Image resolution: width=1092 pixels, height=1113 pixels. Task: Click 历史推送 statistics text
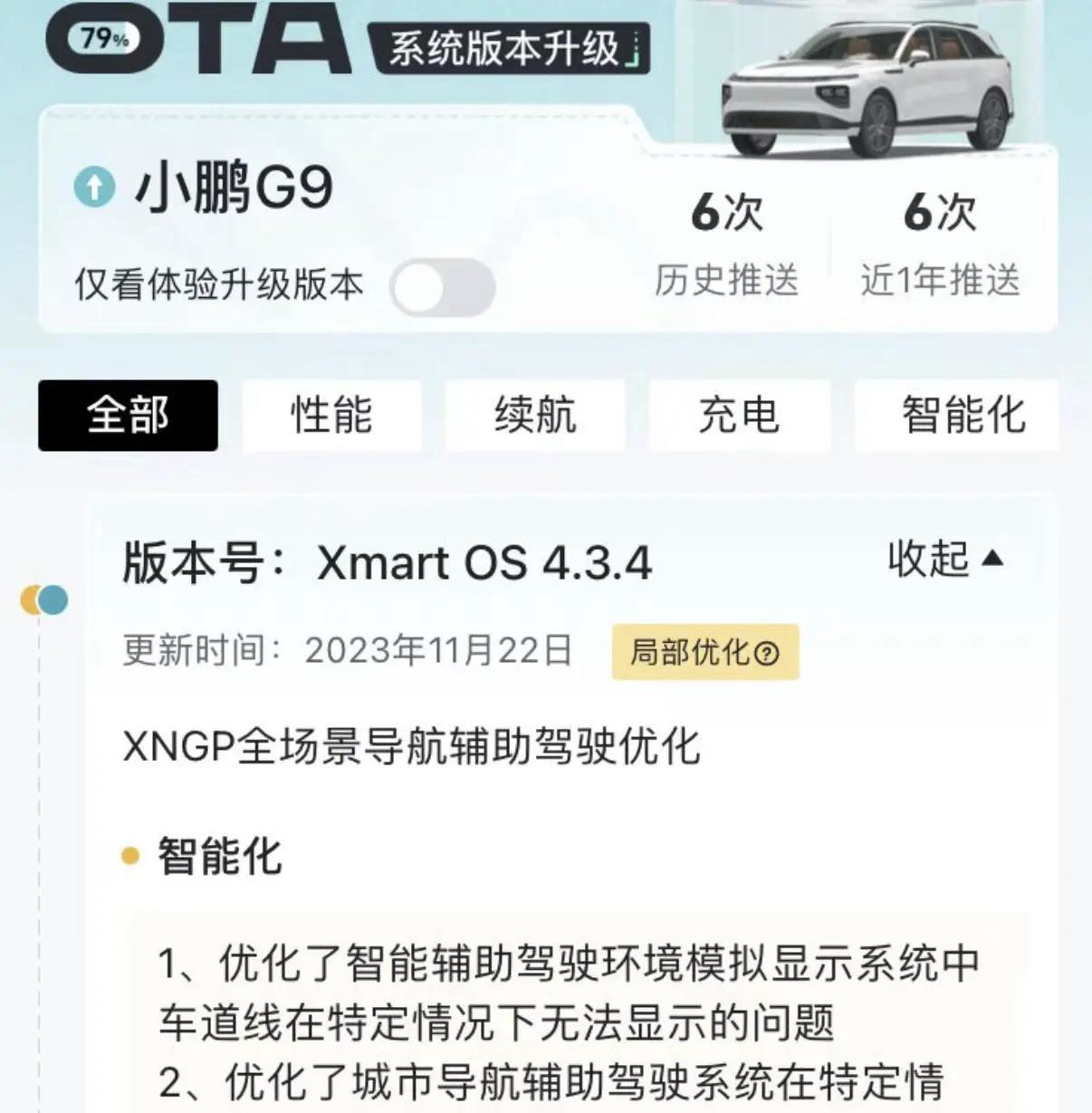coord(729,280)
